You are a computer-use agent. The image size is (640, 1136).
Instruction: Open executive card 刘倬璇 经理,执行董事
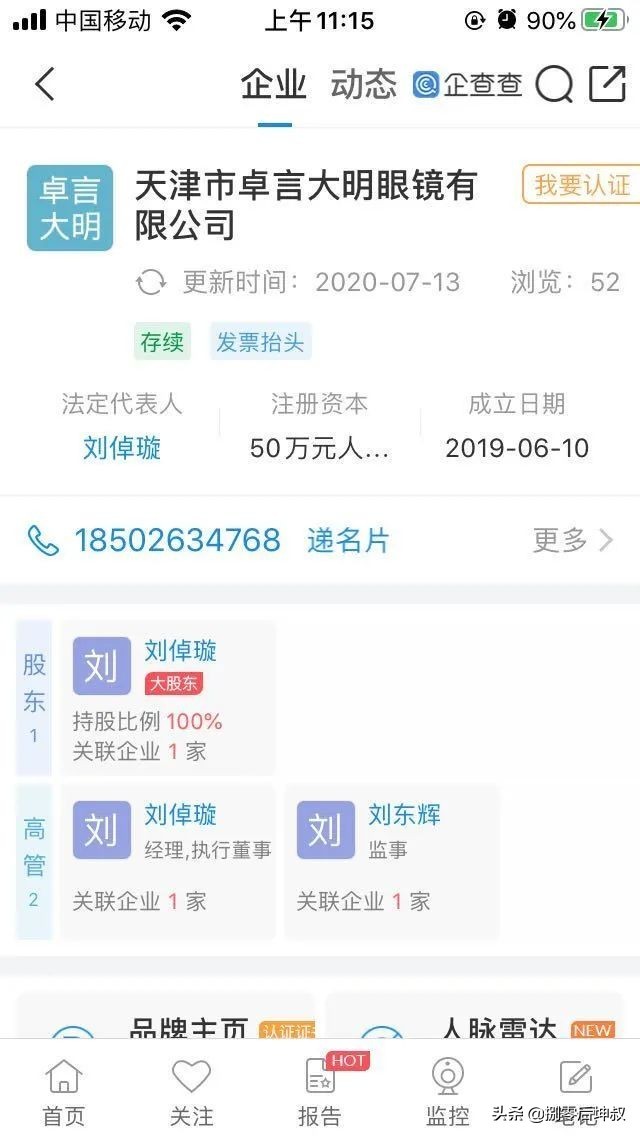pyautogui.click(x=167, y=862)
